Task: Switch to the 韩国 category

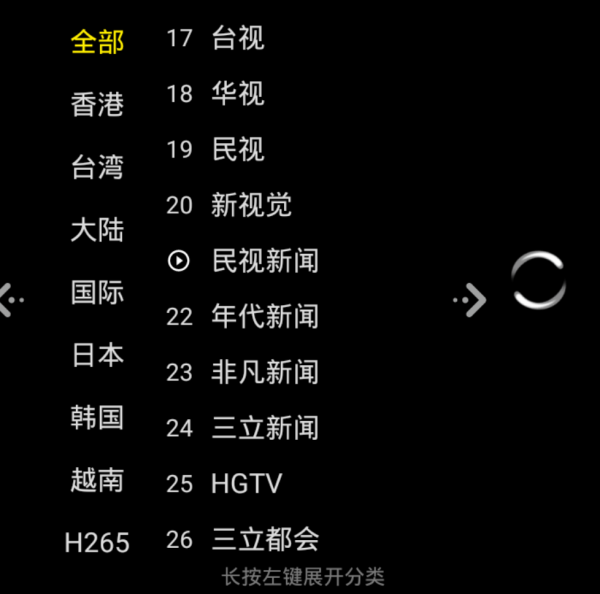Action: tap(97, 417)
